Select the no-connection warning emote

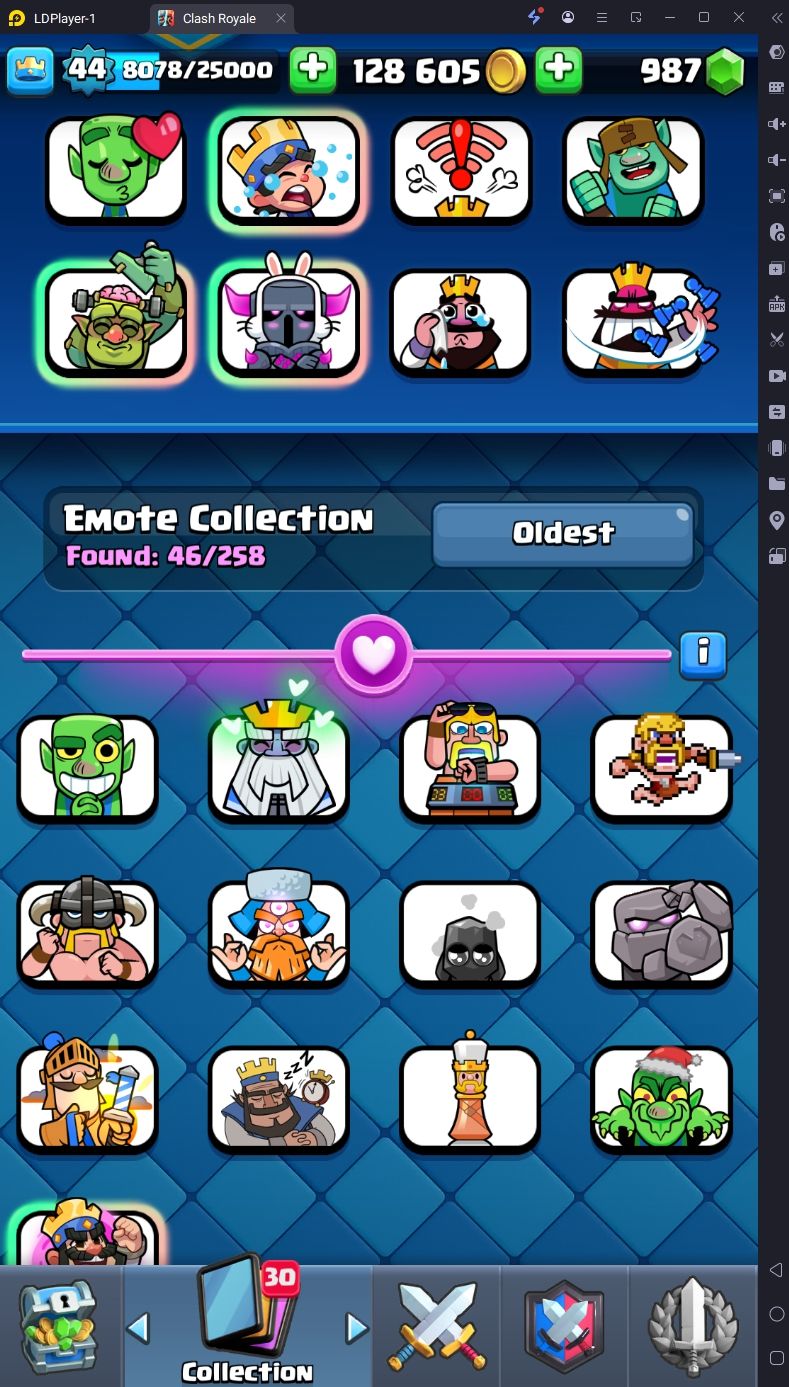[x=461, y=168]
